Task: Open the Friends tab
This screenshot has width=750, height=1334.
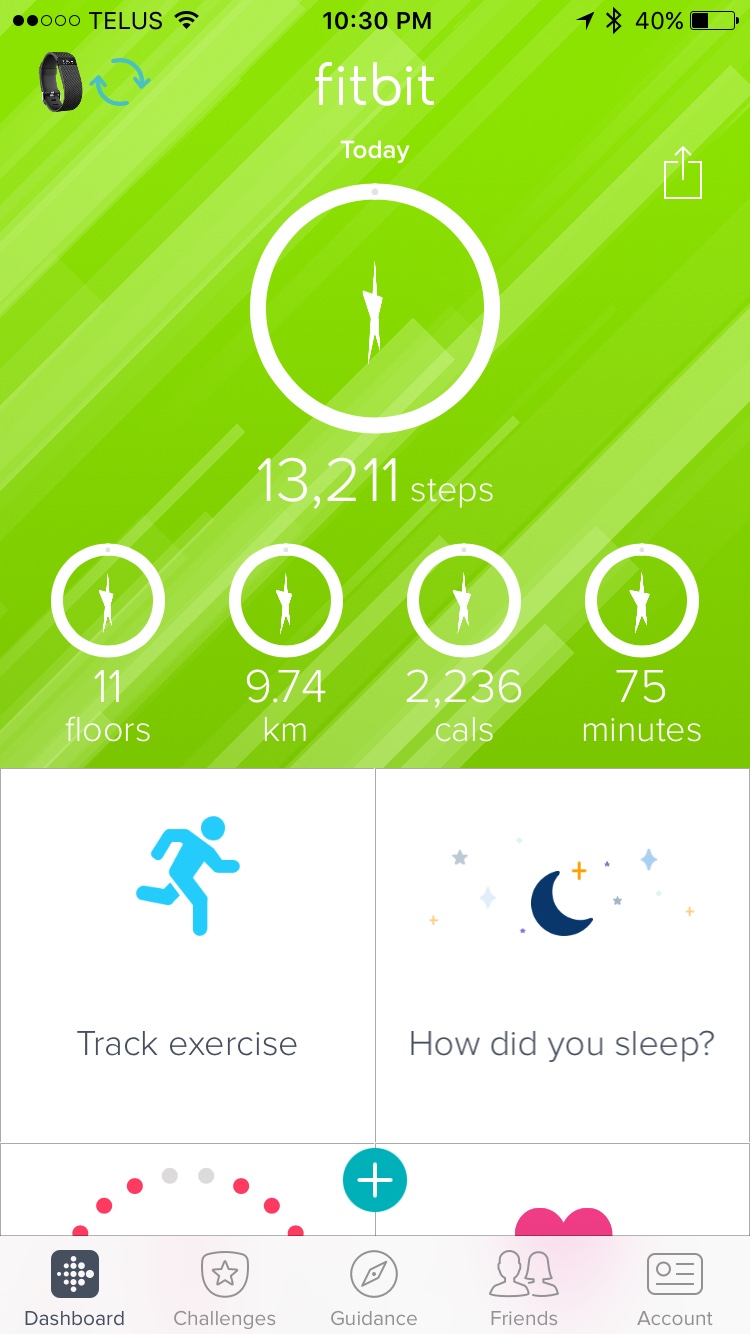Action: pyautogui.click(x=524, y=1288)
